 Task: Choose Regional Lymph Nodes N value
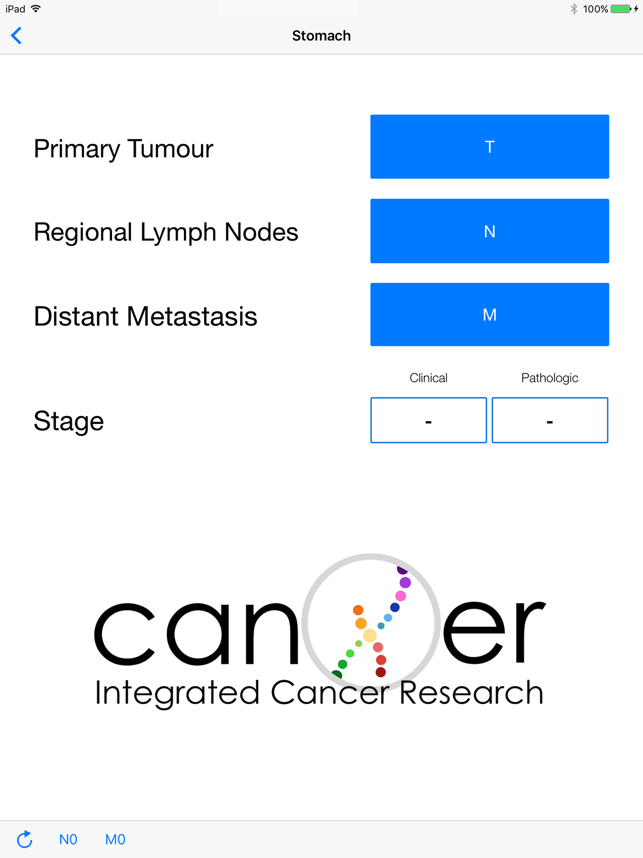[489, 231]
